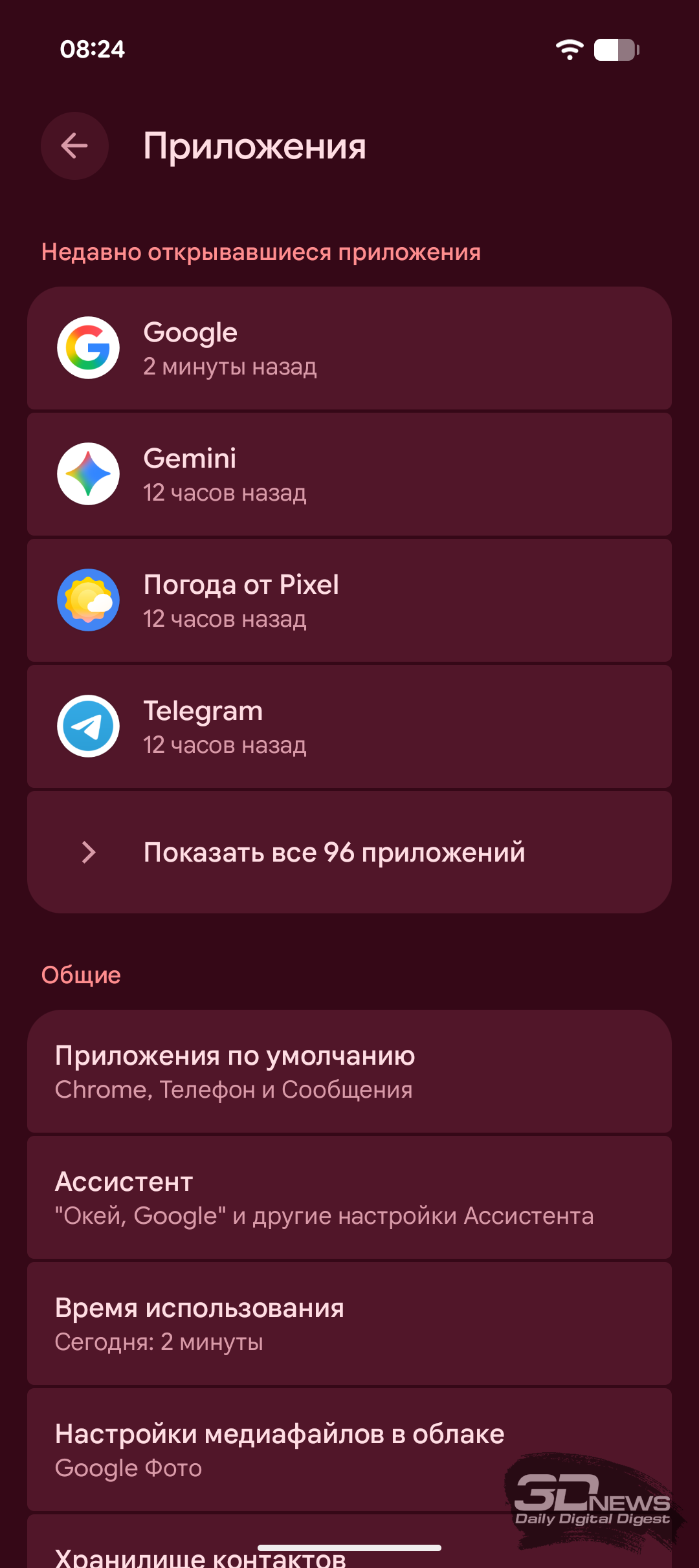This screenshot has height=1568, width=699.
Task: Open Настройки медиафайлов в облаке
Action: tap(349, 1450)
